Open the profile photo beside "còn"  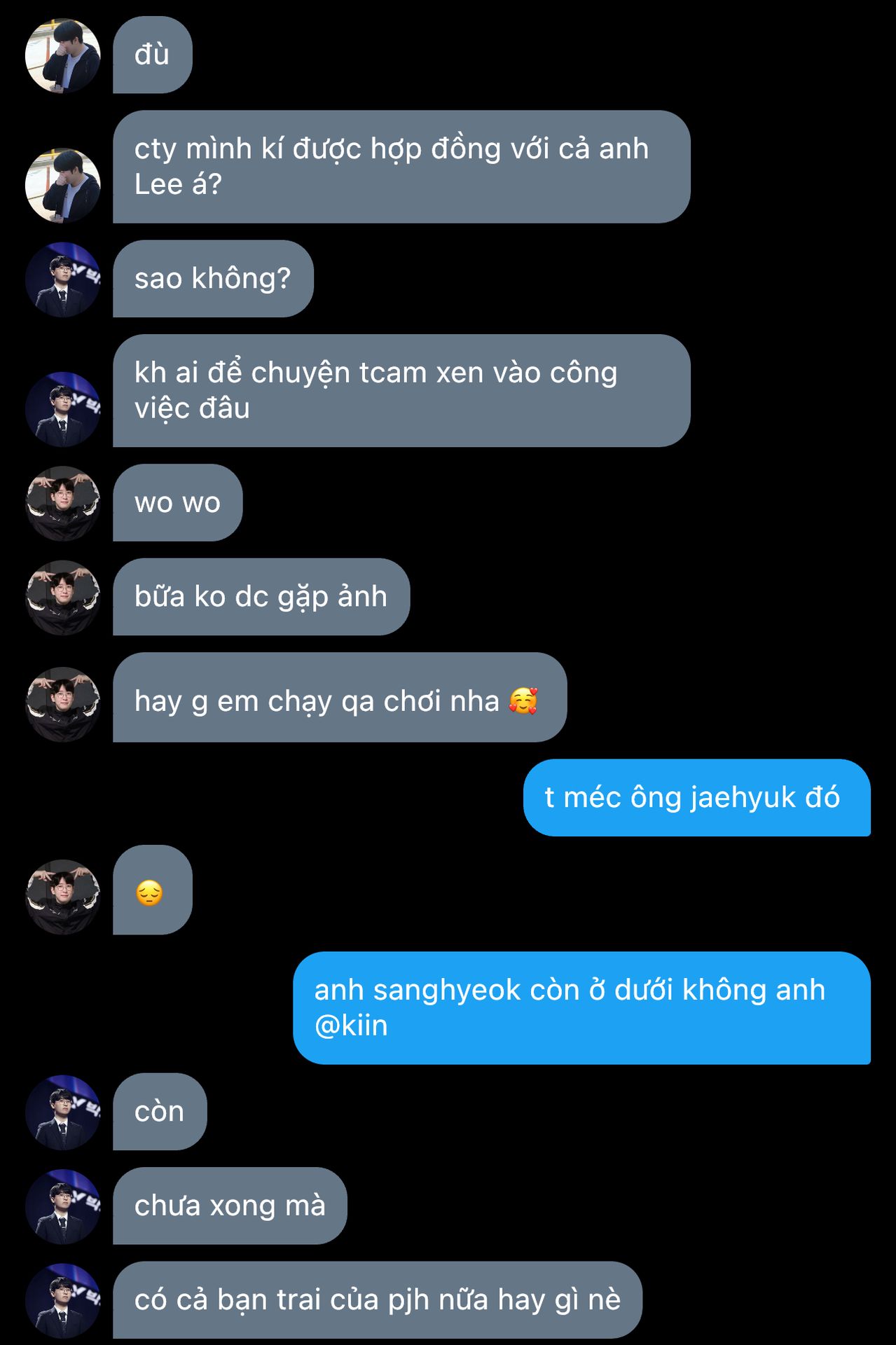click(63, 1112)
